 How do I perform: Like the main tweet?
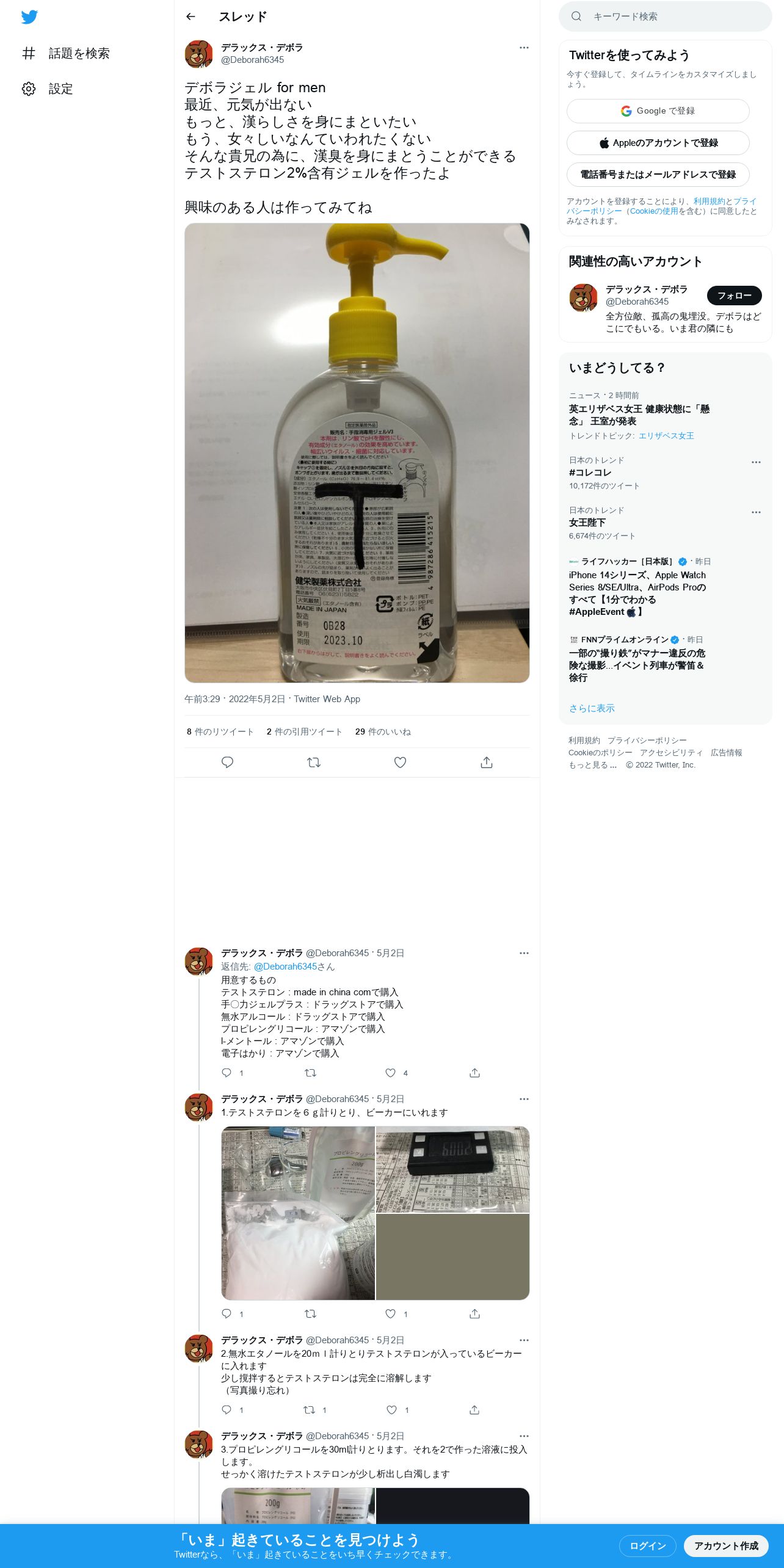point(400,762)
